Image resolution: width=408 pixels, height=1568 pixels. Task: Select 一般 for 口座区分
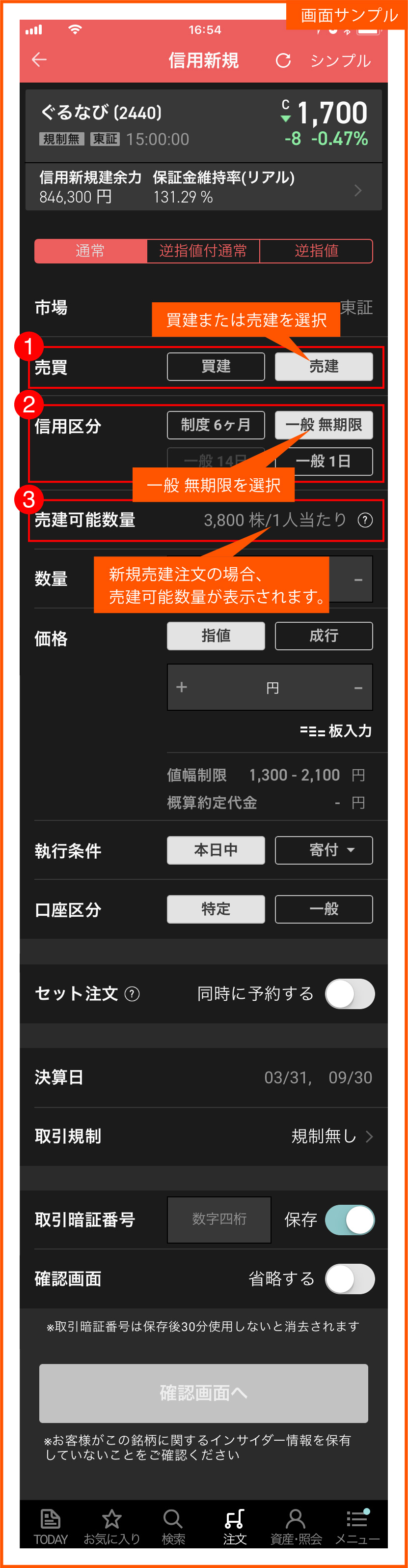pyautogui.click(x=324, y=909)
